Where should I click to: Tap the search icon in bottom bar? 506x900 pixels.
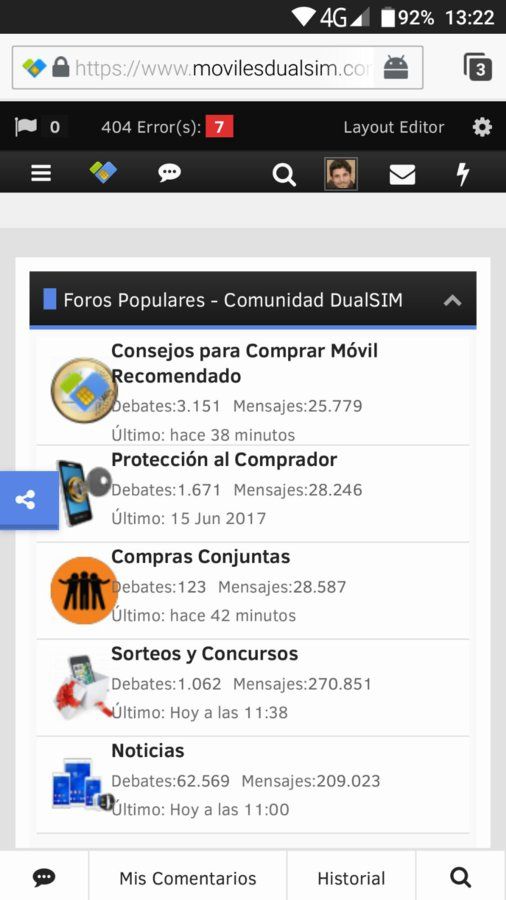point(461,876)
